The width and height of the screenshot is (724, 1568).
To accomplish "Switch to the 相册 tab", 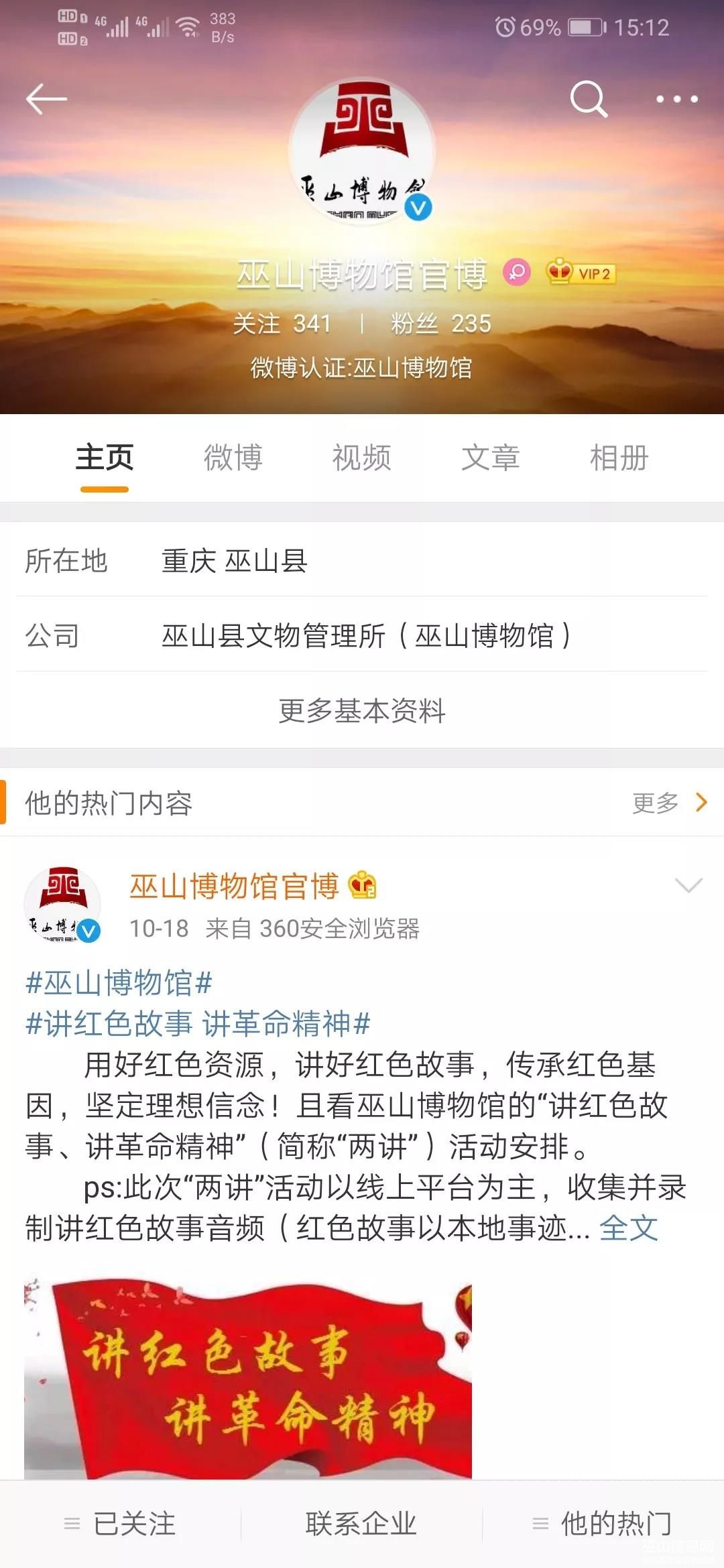I will (619, 458).
